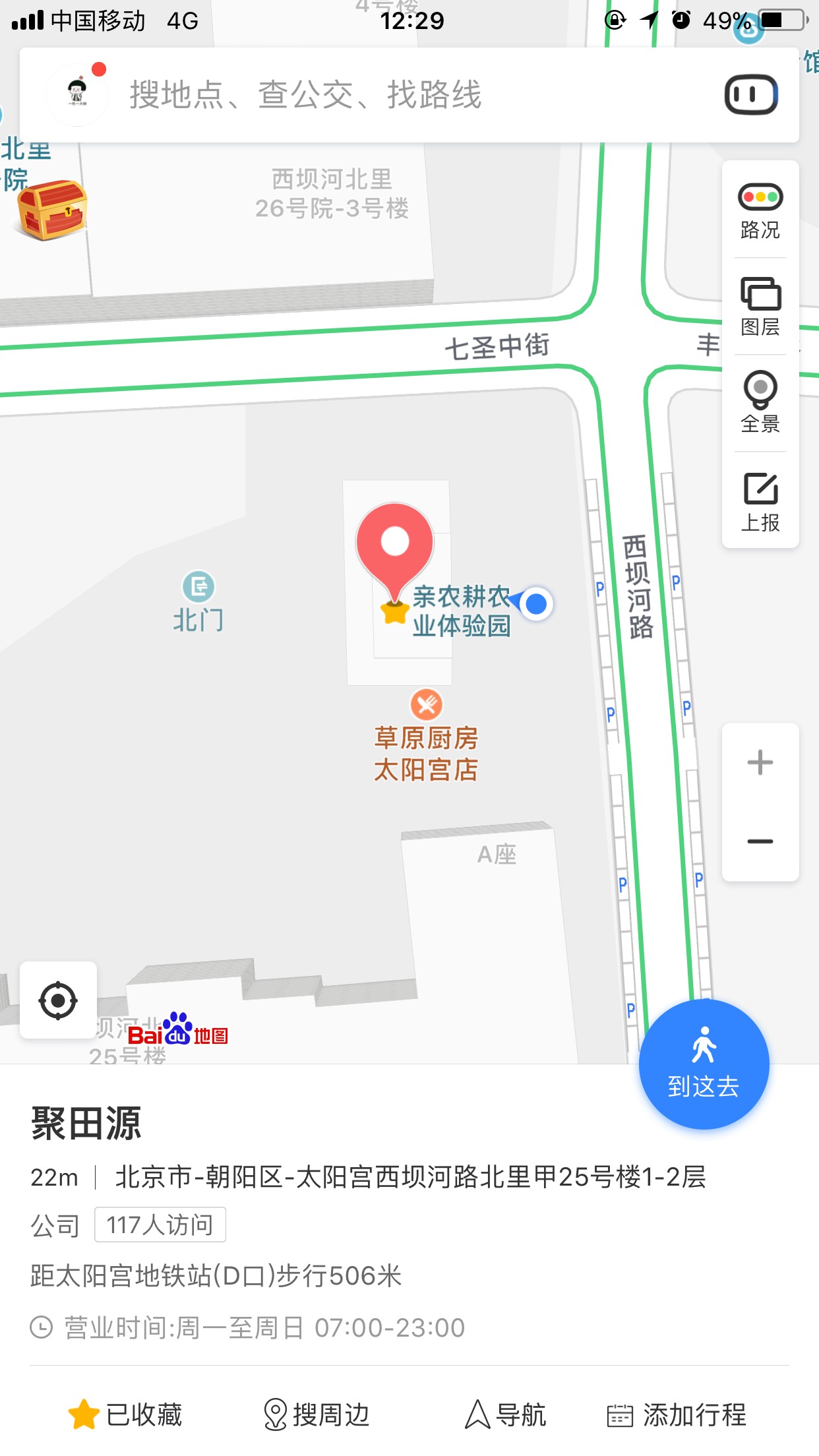Tap the current location crosshair icon
Image resolution: width=819 pixels, height=1456 pixels.
coord(58,1000)
